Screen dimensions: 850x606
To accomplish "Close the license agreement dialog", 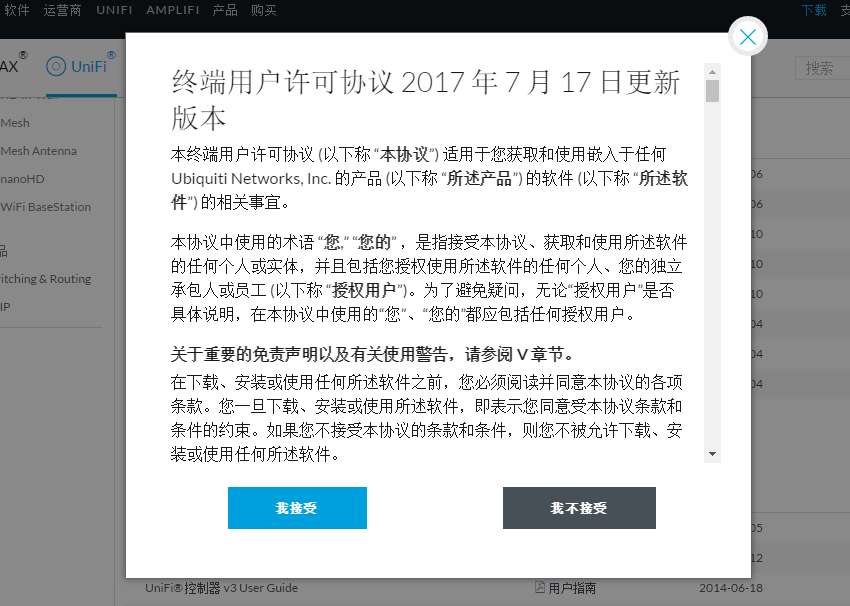I will (x=747, y=38).
